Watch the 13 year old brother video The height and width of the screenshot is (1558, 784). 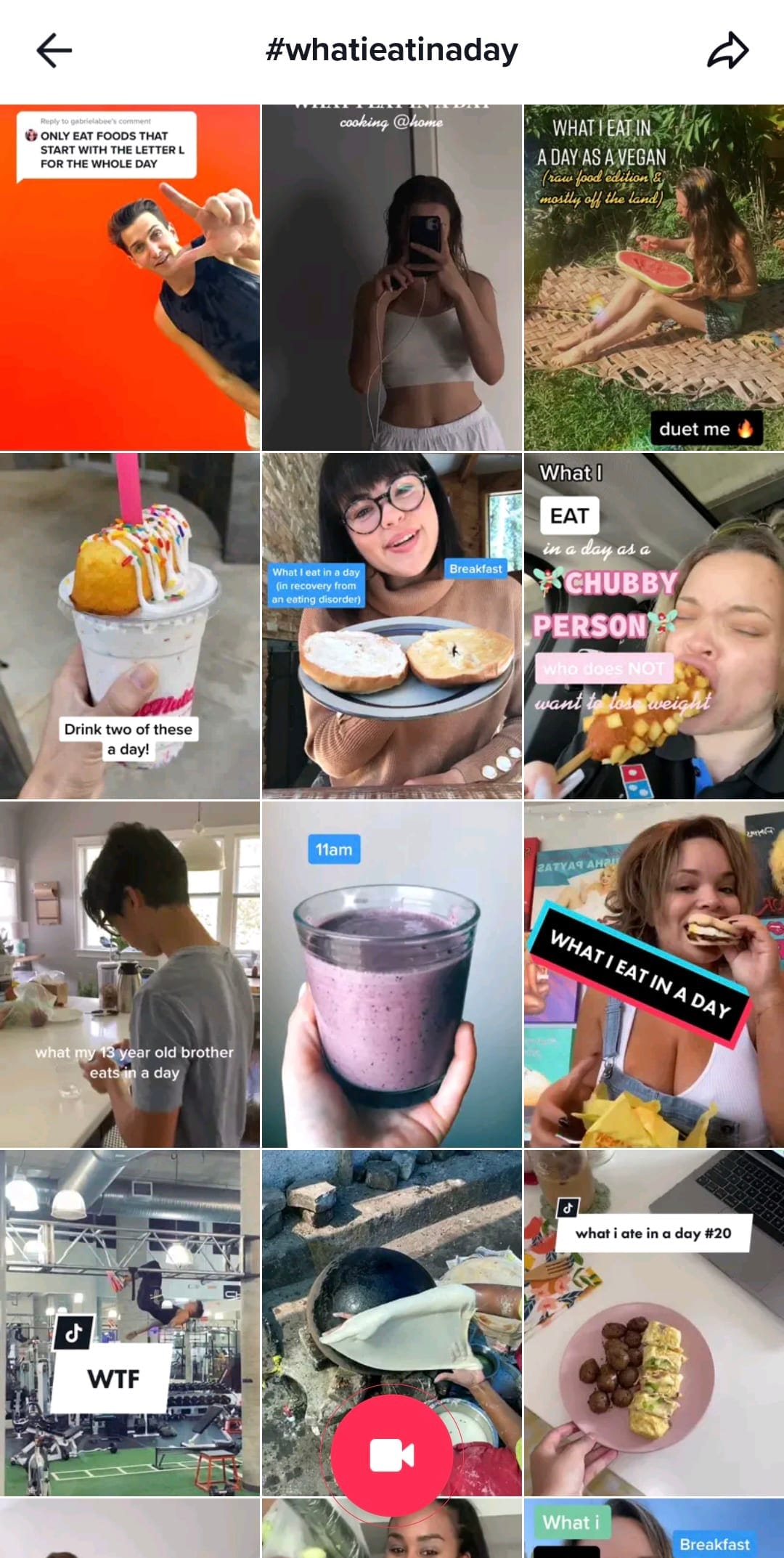click(x=130, y=974)
